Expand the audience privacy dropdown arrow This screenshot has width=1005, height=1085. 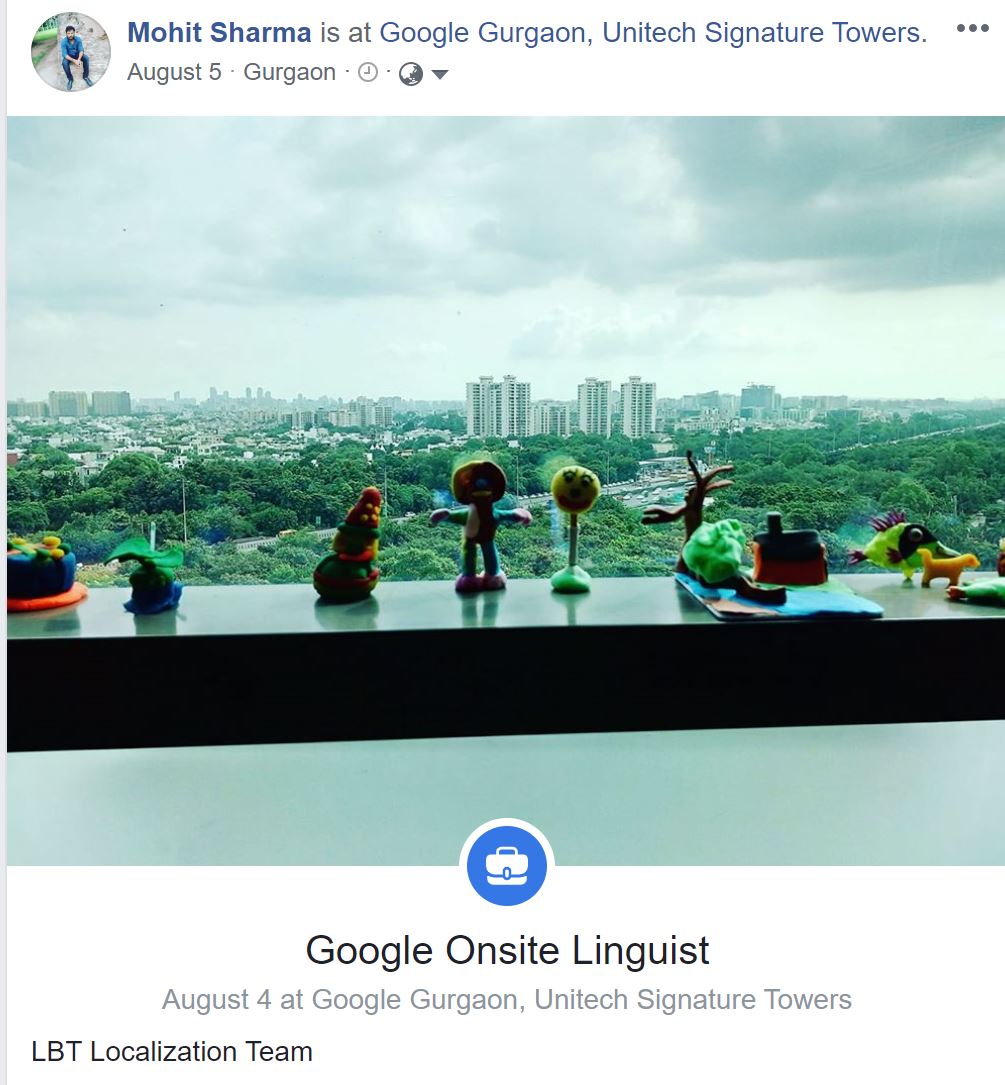(x=439, y=74)
